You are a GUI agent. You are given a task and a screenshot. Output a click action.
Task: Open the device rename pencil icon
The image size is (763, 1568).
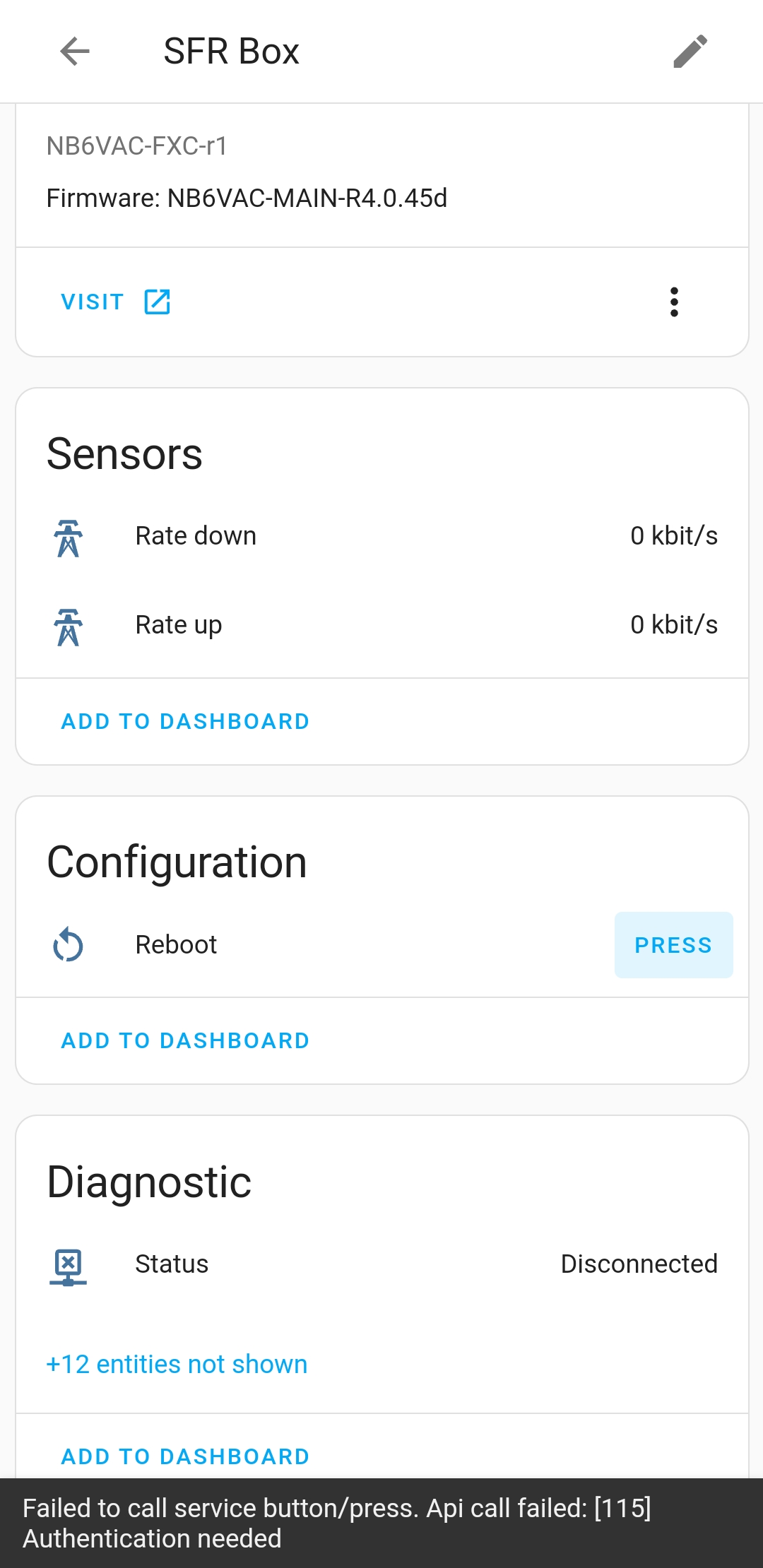pyautogui.click(x=689, y=51)
